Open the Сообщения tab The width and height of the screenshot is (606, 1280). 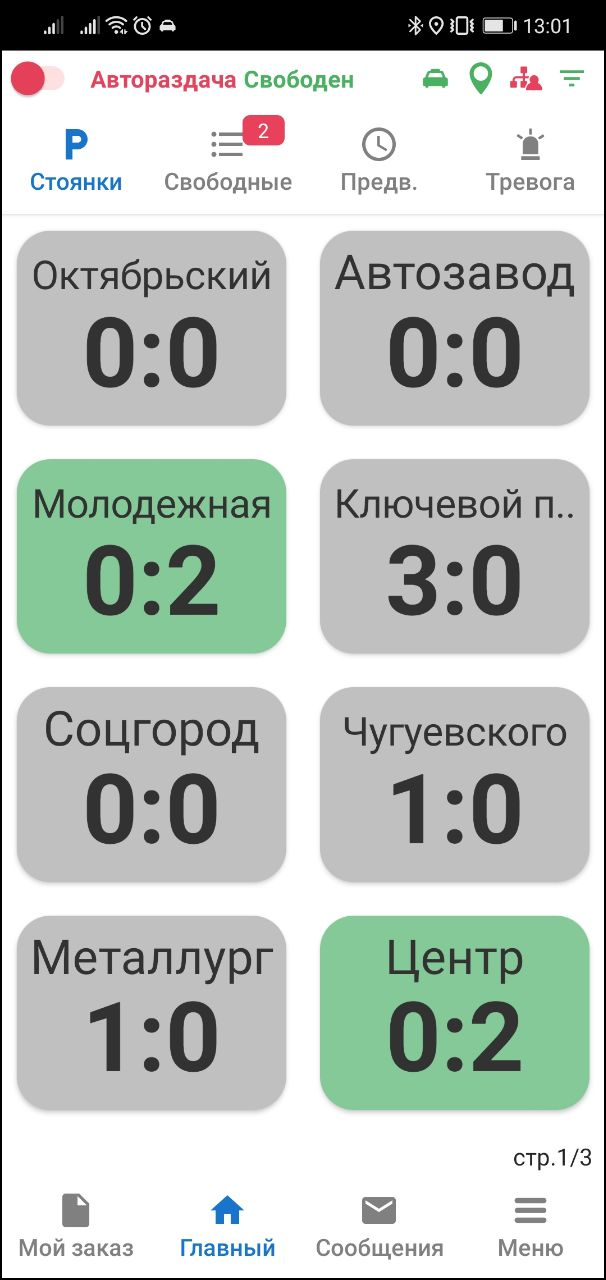click(x=379, y=1226)
